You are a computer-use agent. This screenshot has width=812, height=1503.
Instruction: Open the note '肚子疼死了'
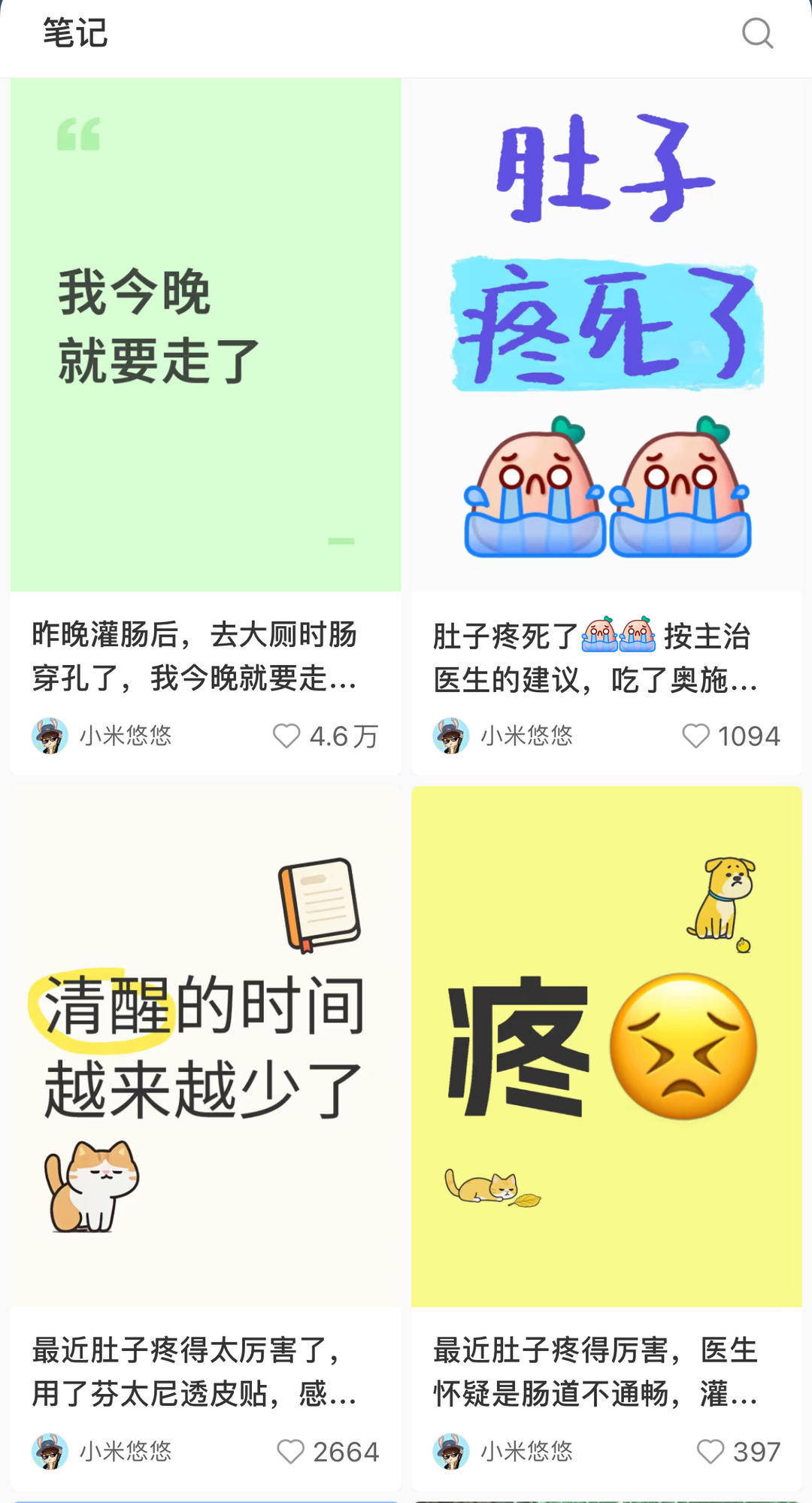606,335
